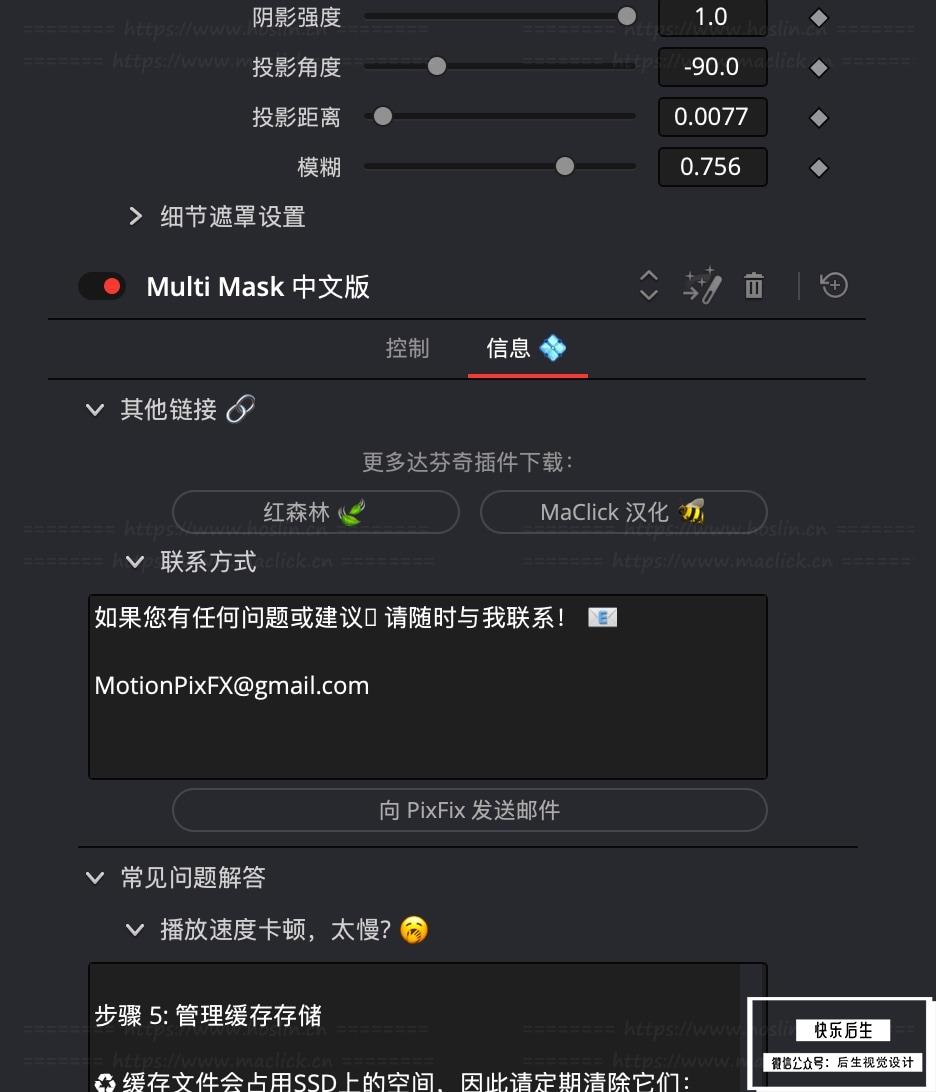Select the 信息 tab
This screenshot has width=936, height=1092.
(x=526, y=348)
